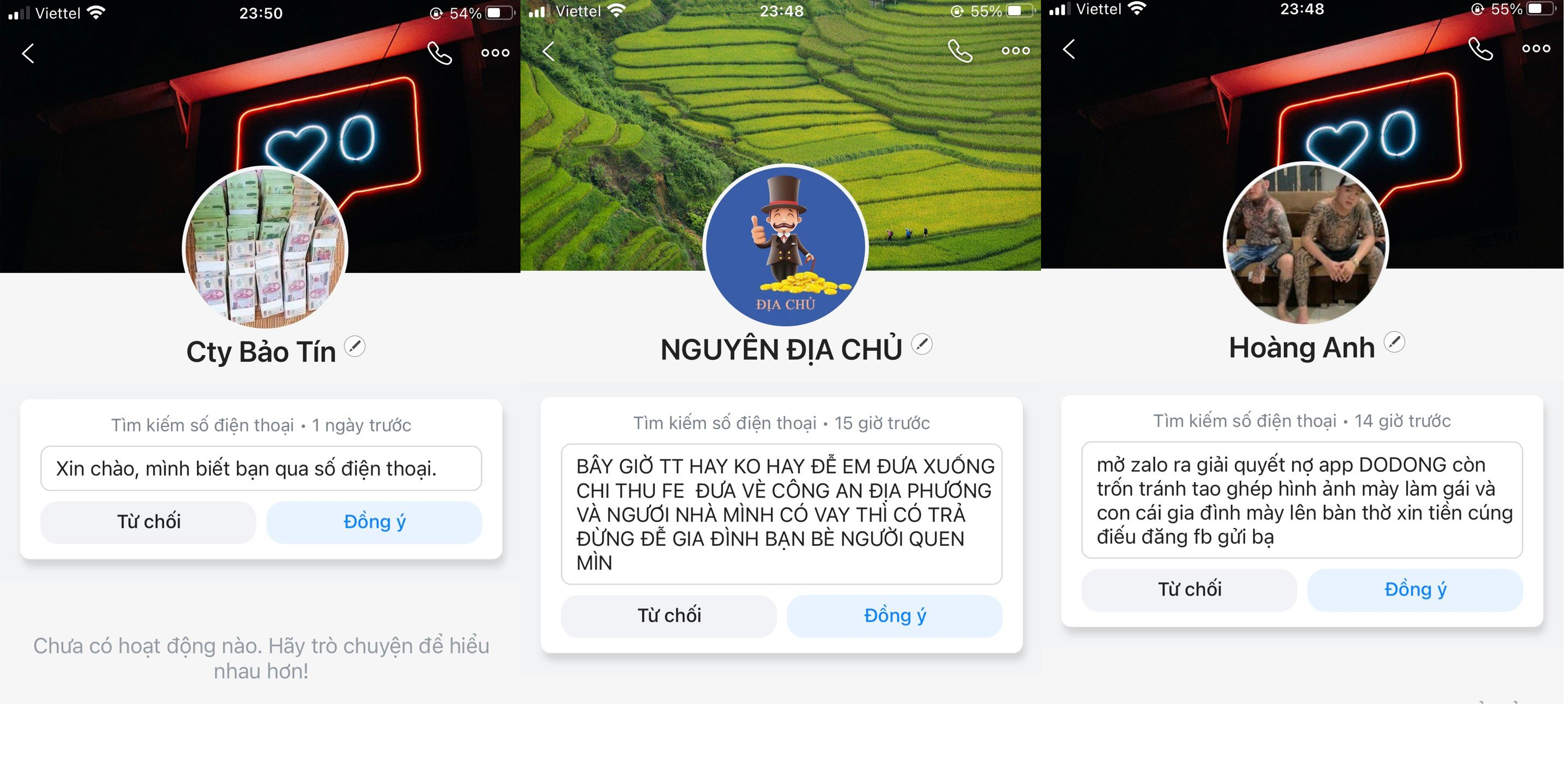View Hoàng Anh's profile picture
This screenshot has height=767, width=1568.
pyautogui.click(x=1306, y=244)
